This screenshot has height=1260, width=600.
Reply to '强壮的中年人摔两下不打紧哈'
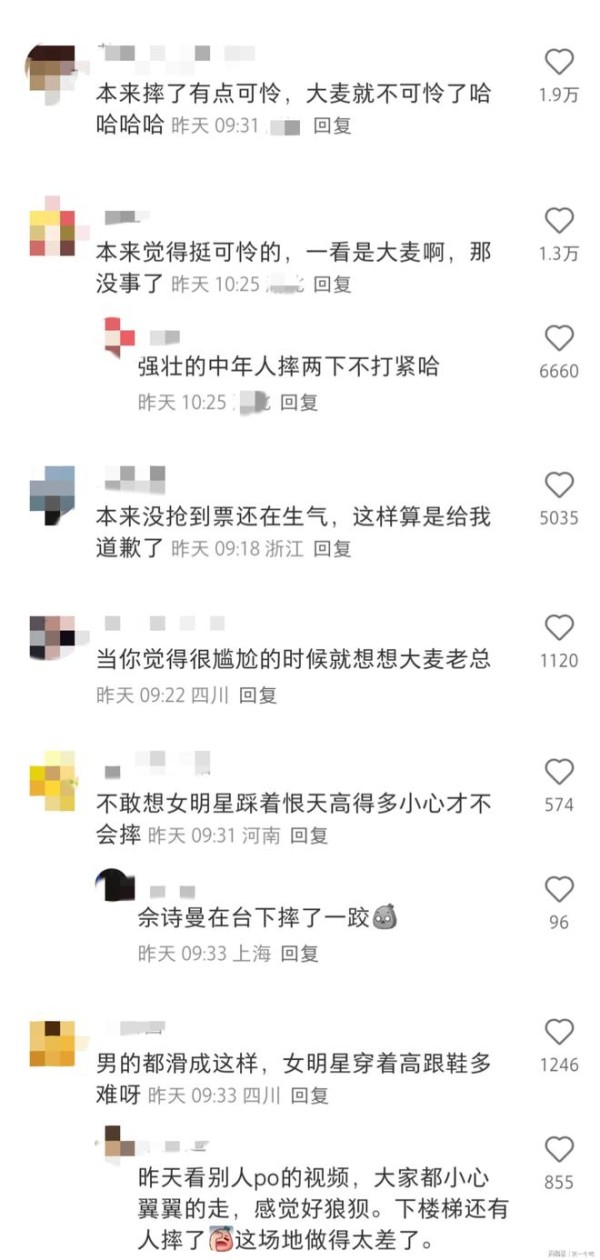coord(298,402)
